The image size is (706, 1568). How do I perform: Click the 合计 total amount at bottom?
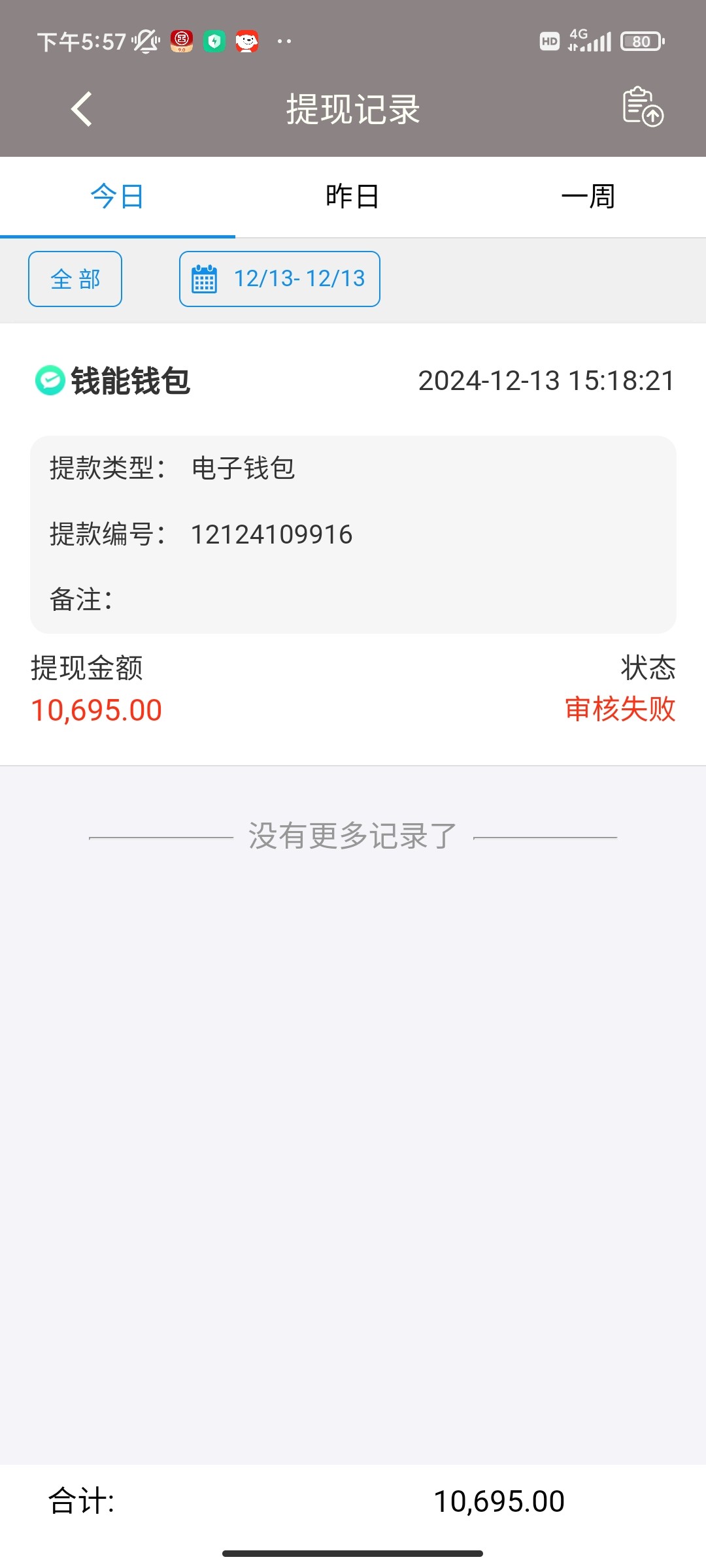click(500, 1501)
